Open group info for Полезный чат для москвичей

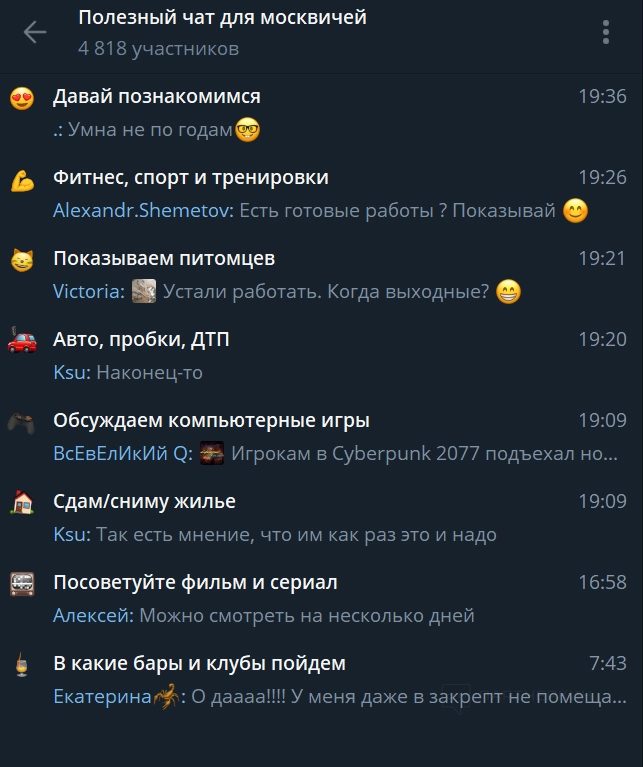point(222,31)
